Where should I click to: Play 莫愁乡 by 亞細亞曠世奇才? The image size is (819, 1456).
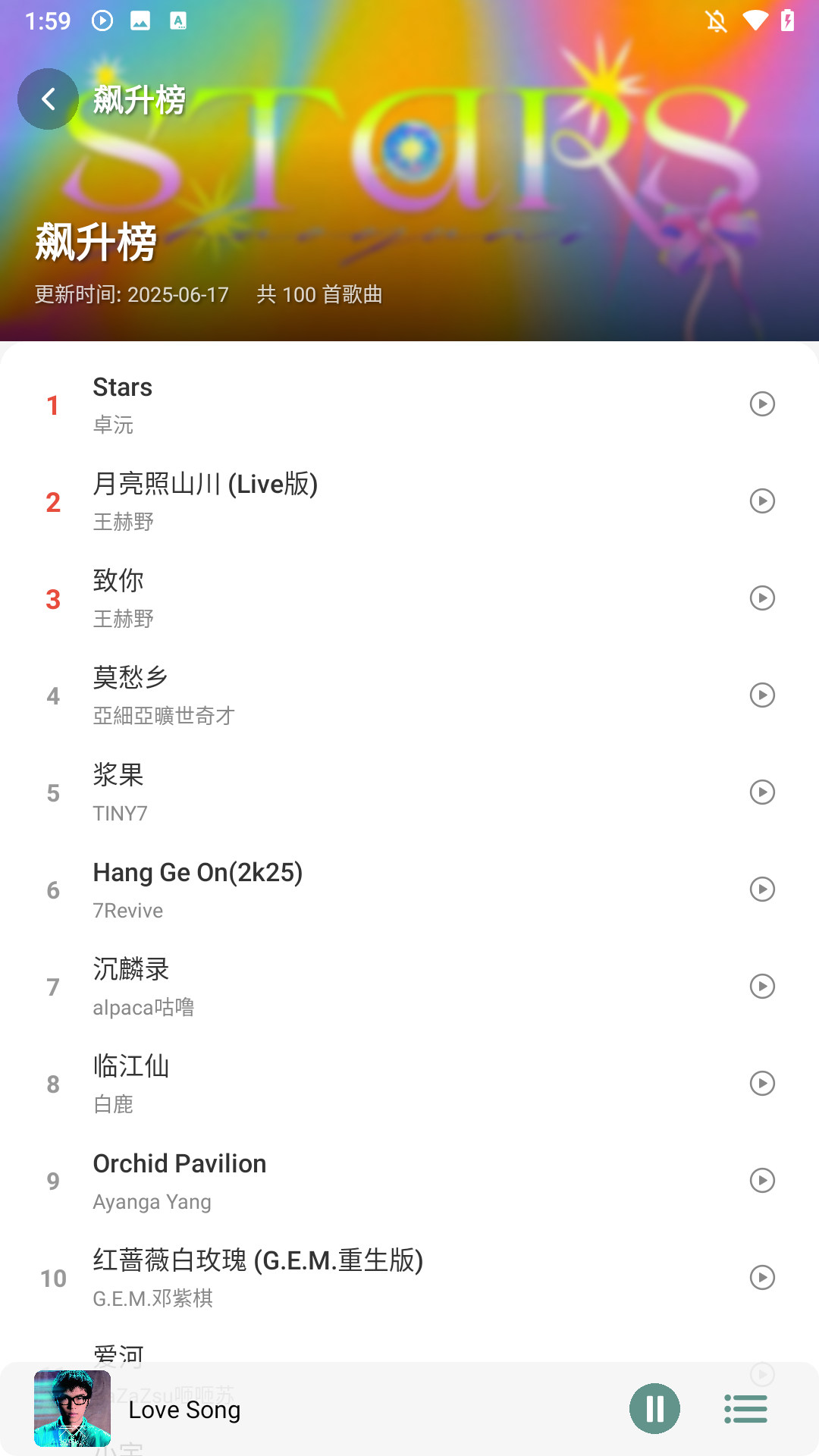point(761,695)
